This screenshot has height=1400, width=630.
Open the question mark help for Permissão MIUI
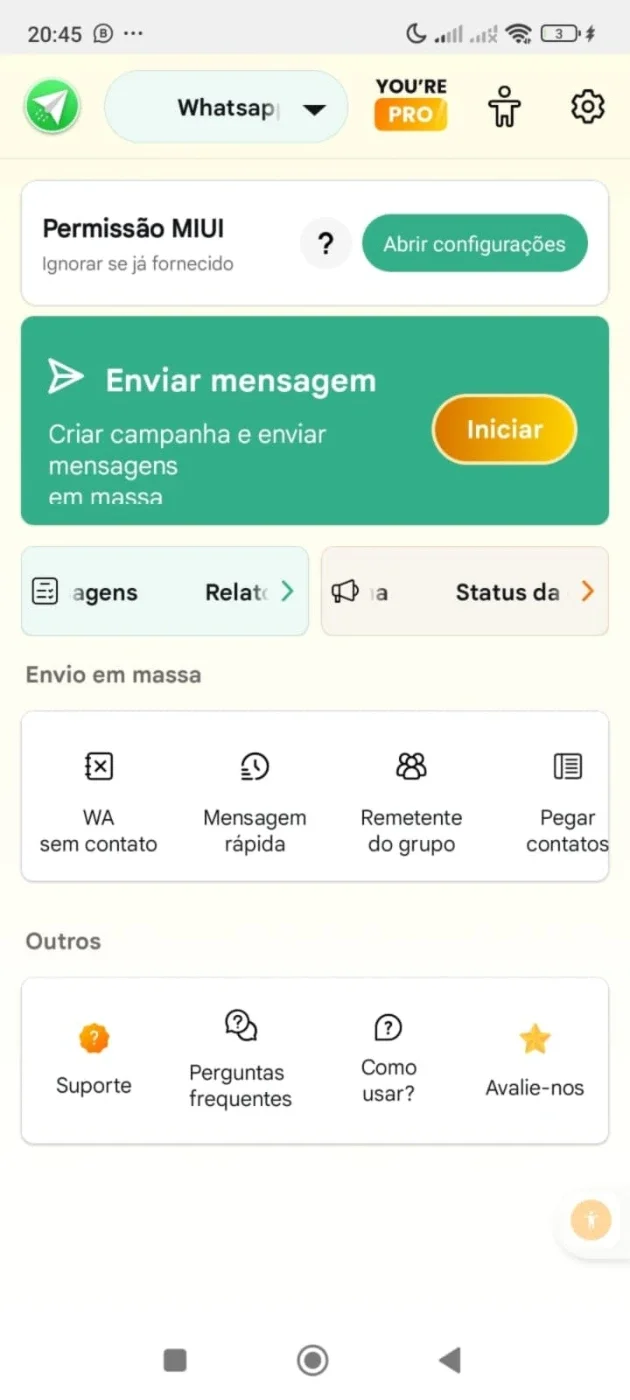point(325,244)
